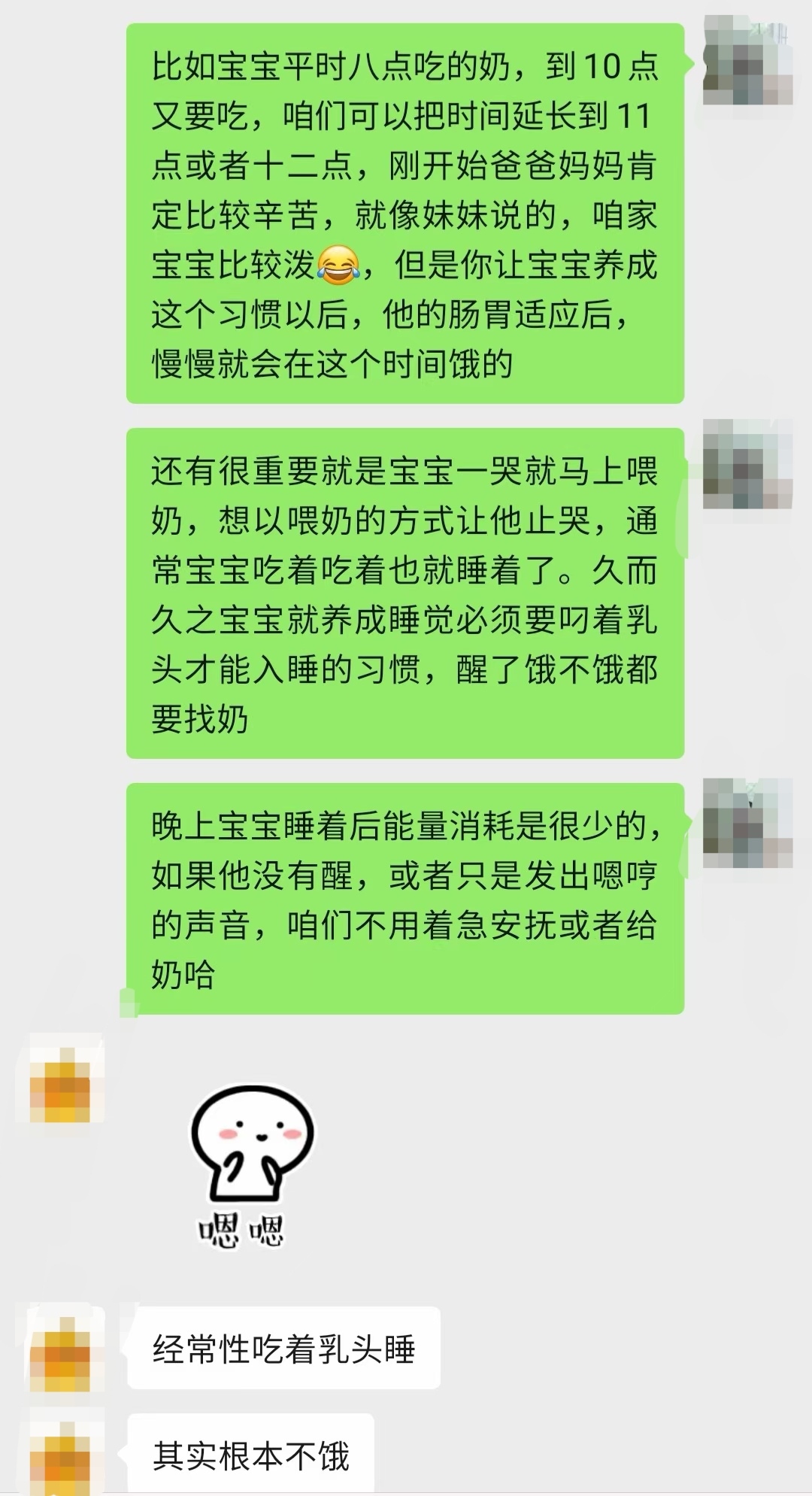Viewport: 812px width, 1496px height.
Task: Open the 嗯嗯 sticker
Action: point(251,1167)
